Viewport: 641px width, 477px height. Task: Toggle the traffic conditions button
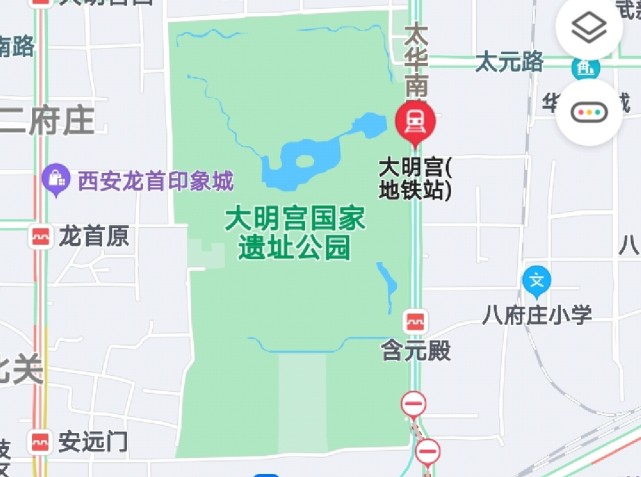(590, 112)
